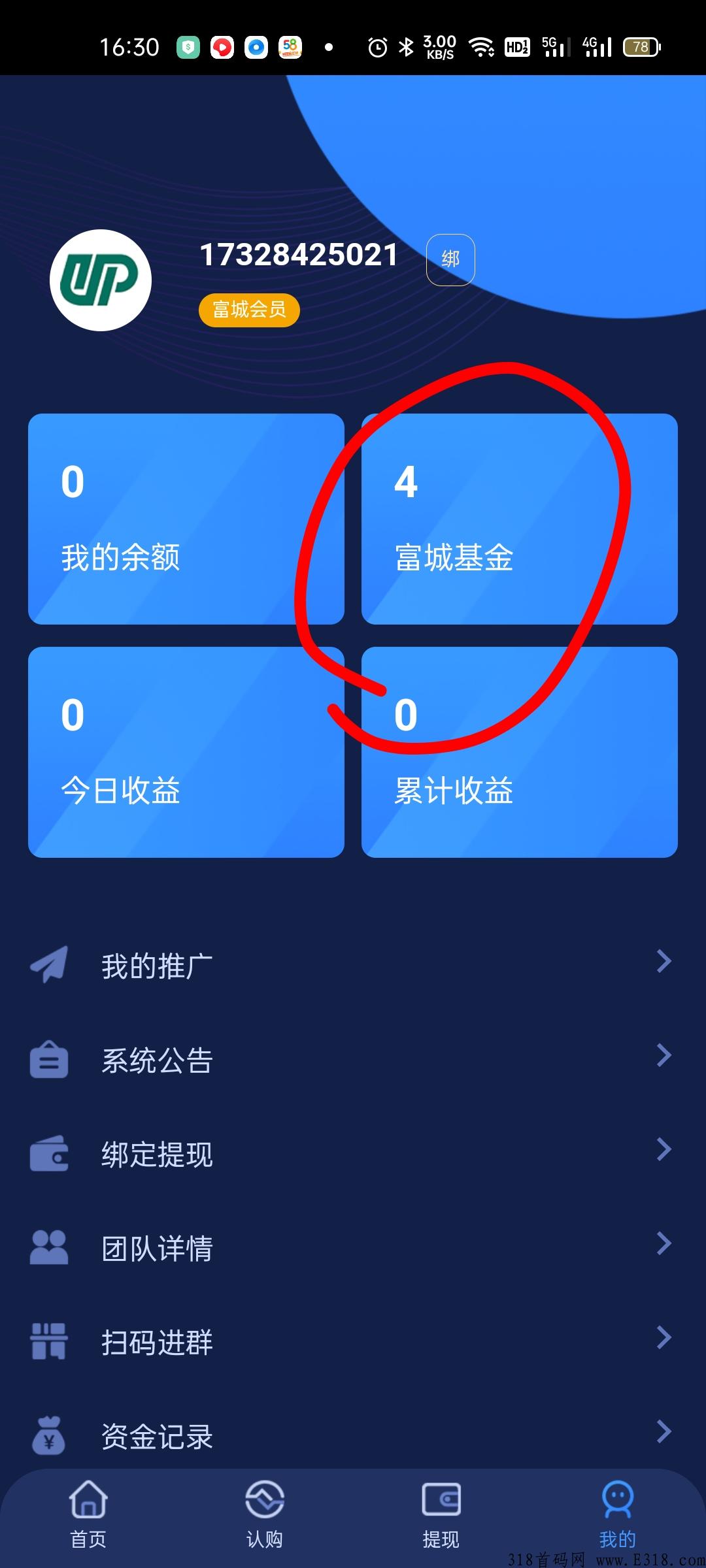Open the 富城基金 fund card
706x1568 pixels.
(520, 519)
